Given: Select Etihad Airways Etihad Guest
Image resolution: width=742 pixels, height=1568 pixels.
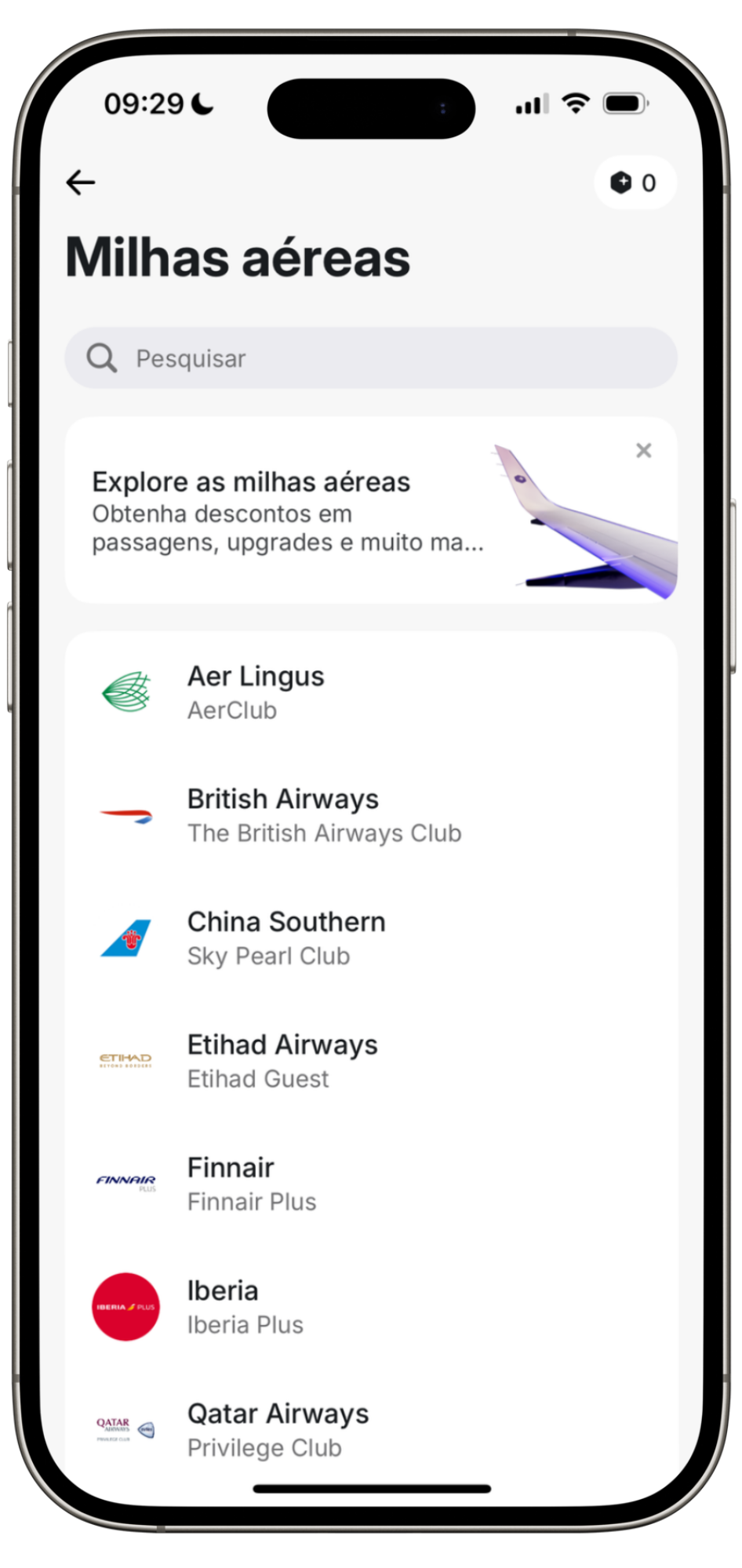Looking at the screenshot, I should pyautogui.click(x=370, y=1061).
